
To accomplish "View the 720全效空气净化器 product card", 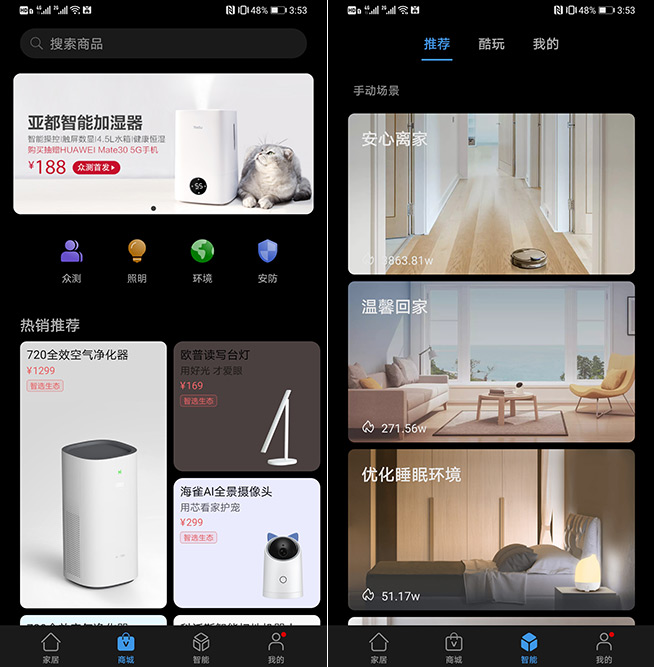I will coord(93,475).
